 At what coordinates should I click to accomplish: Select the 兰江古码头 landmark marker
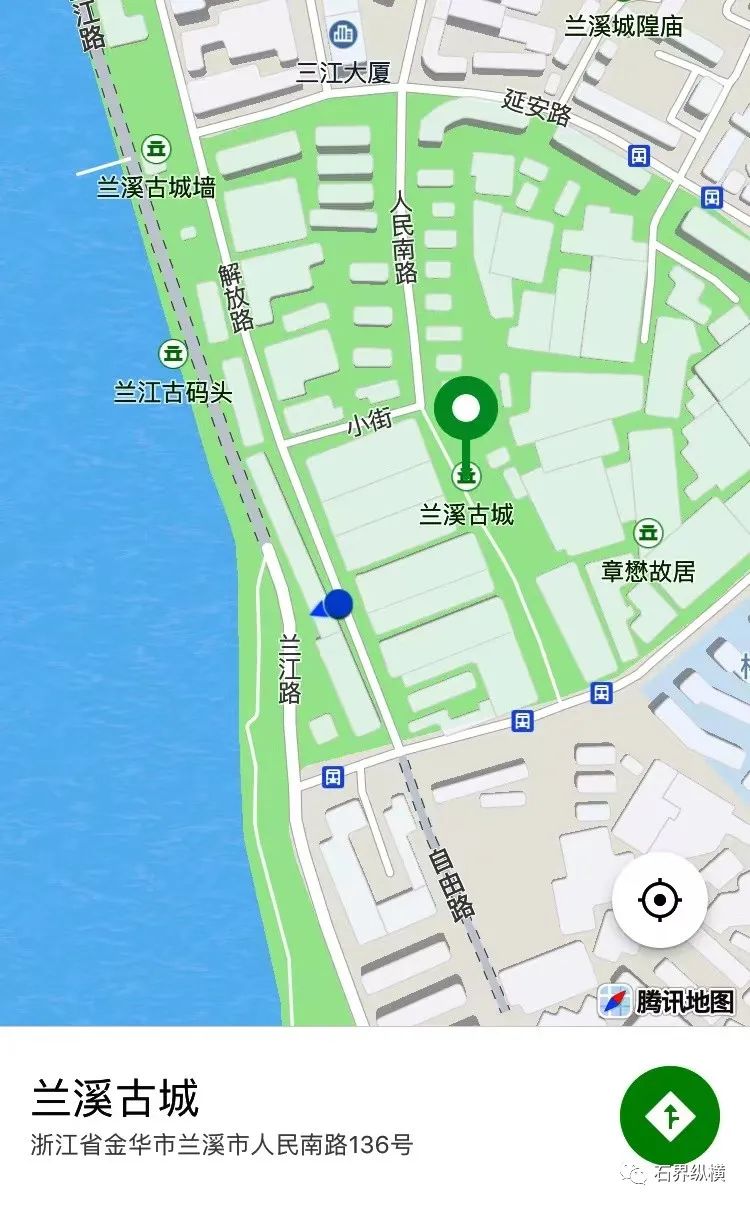click(x=173, y=353)
